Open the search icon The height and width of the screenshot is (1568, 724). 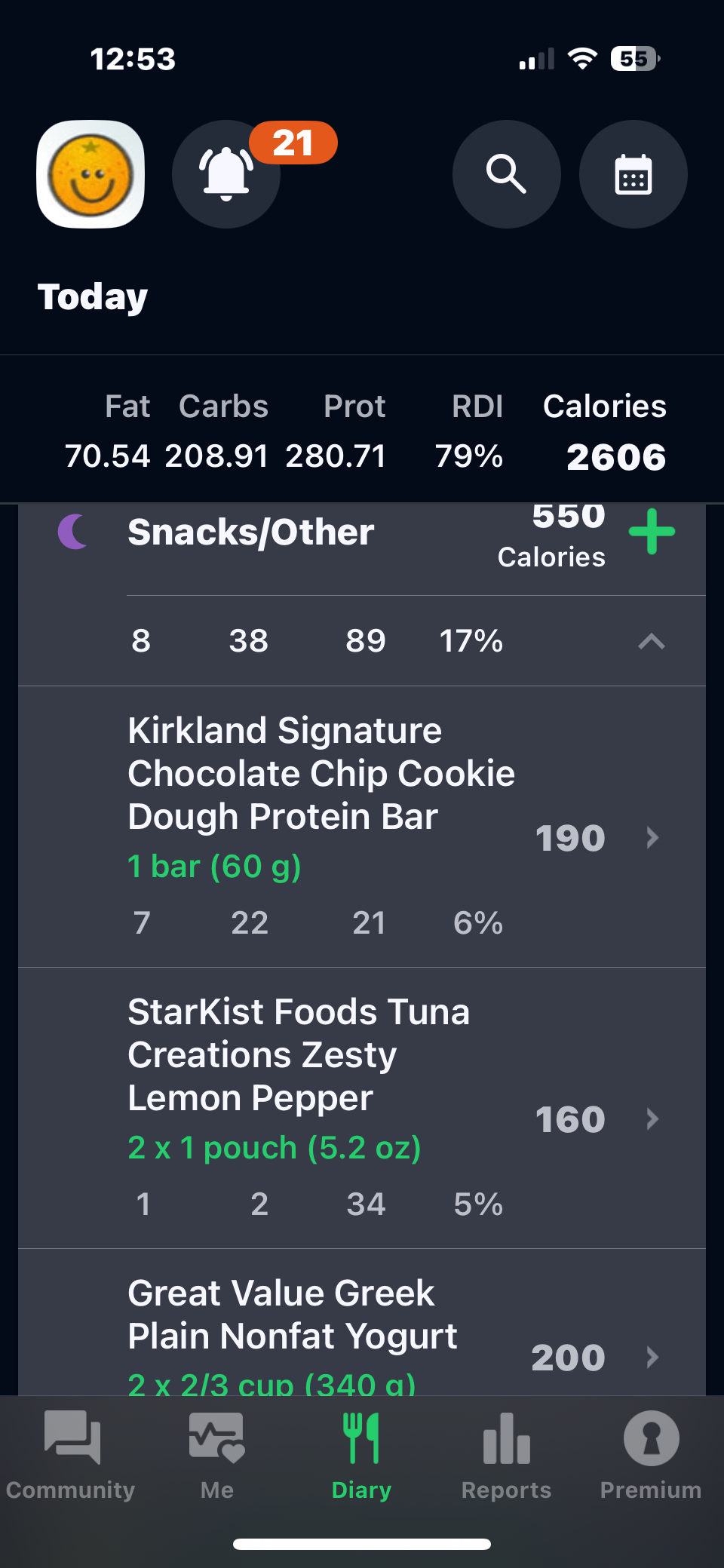506,174
